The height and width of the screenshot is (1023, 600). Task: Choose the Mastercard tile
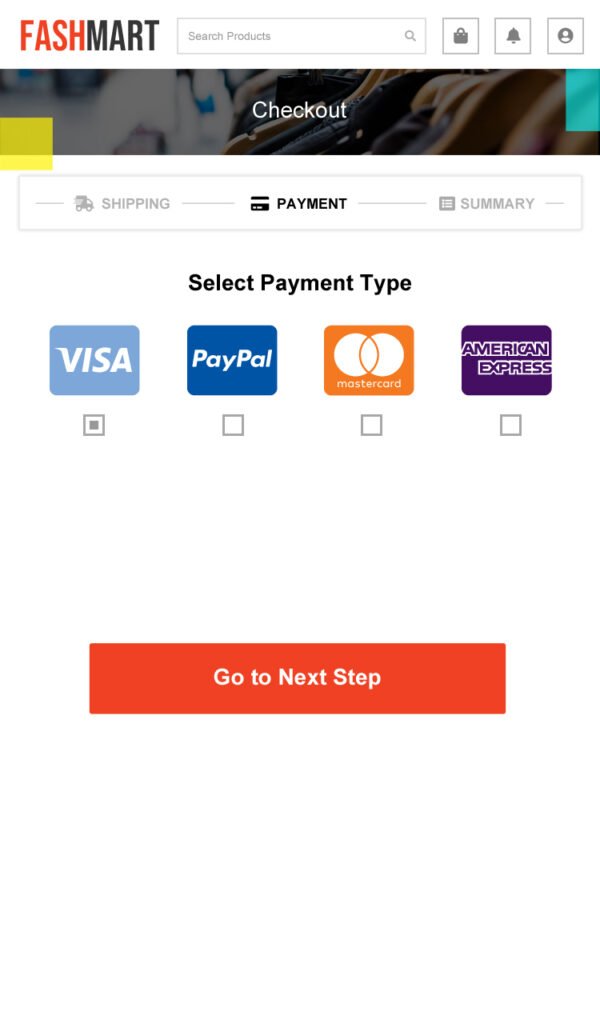(x=369, y=360)
